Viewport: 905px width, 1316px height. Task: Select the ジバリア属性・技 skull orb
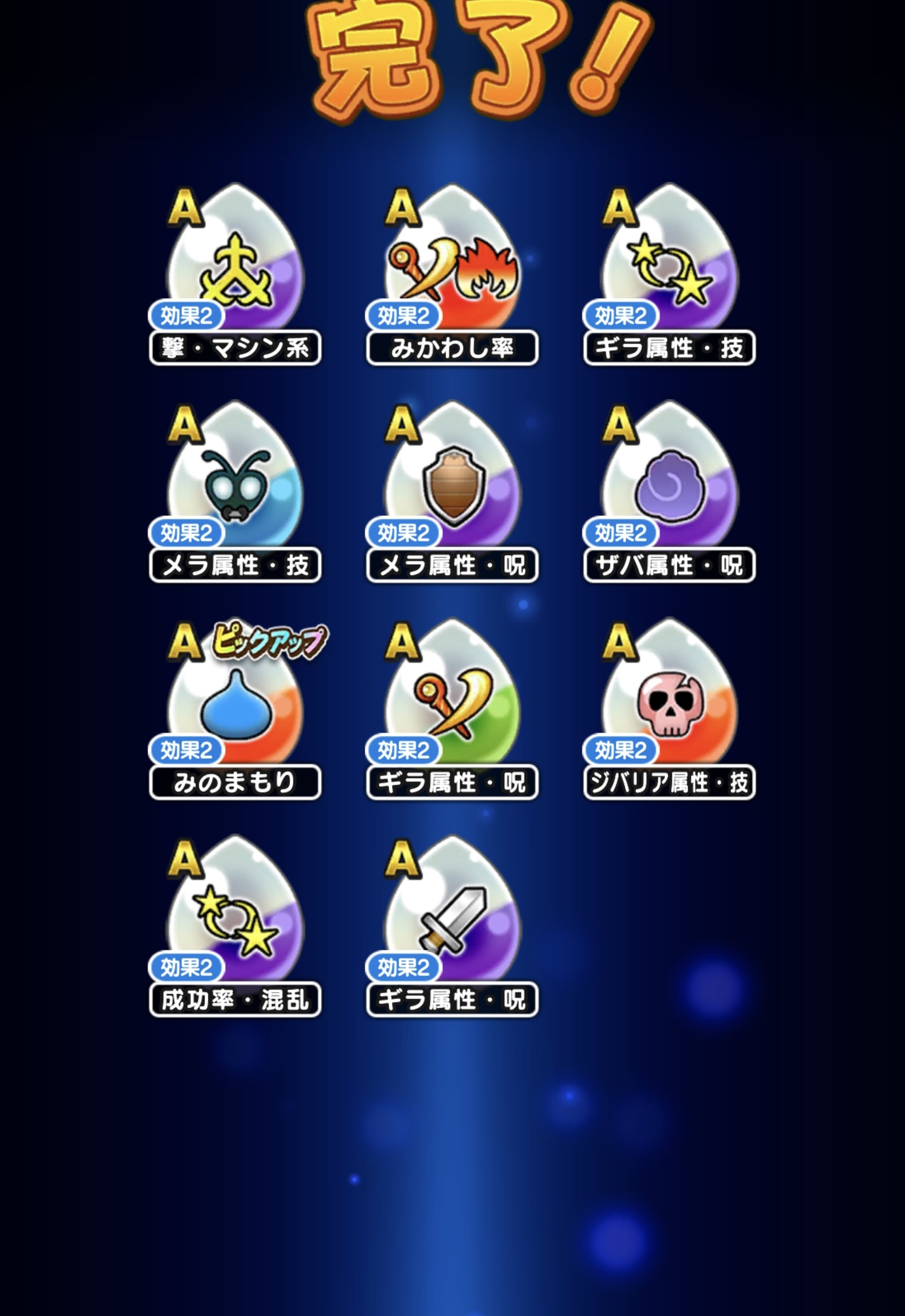(x=670, y=701)
